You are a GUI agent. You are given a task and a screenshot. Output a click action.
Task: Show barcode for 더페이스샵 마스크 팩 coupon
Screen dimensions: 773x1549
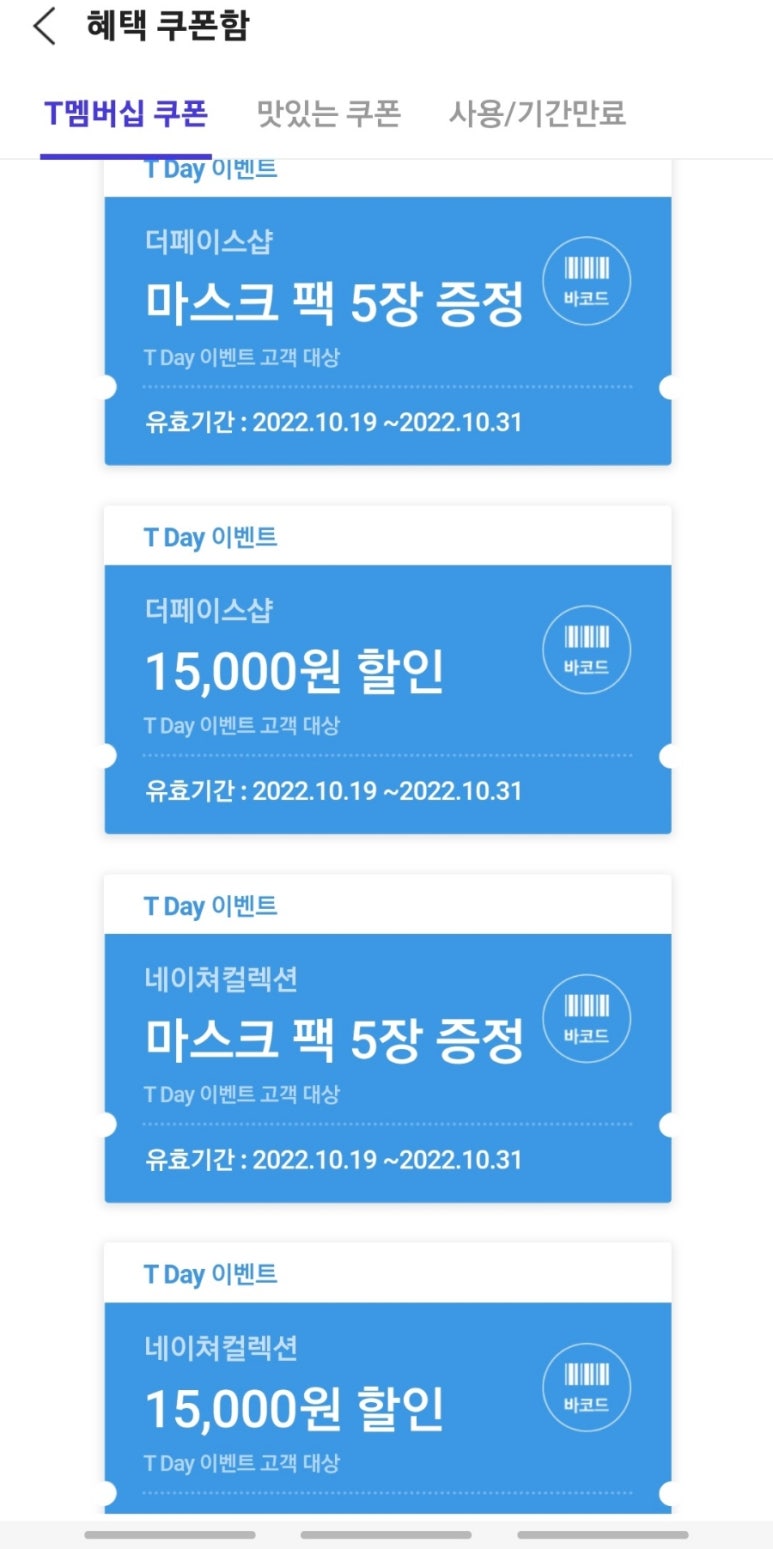586,281
